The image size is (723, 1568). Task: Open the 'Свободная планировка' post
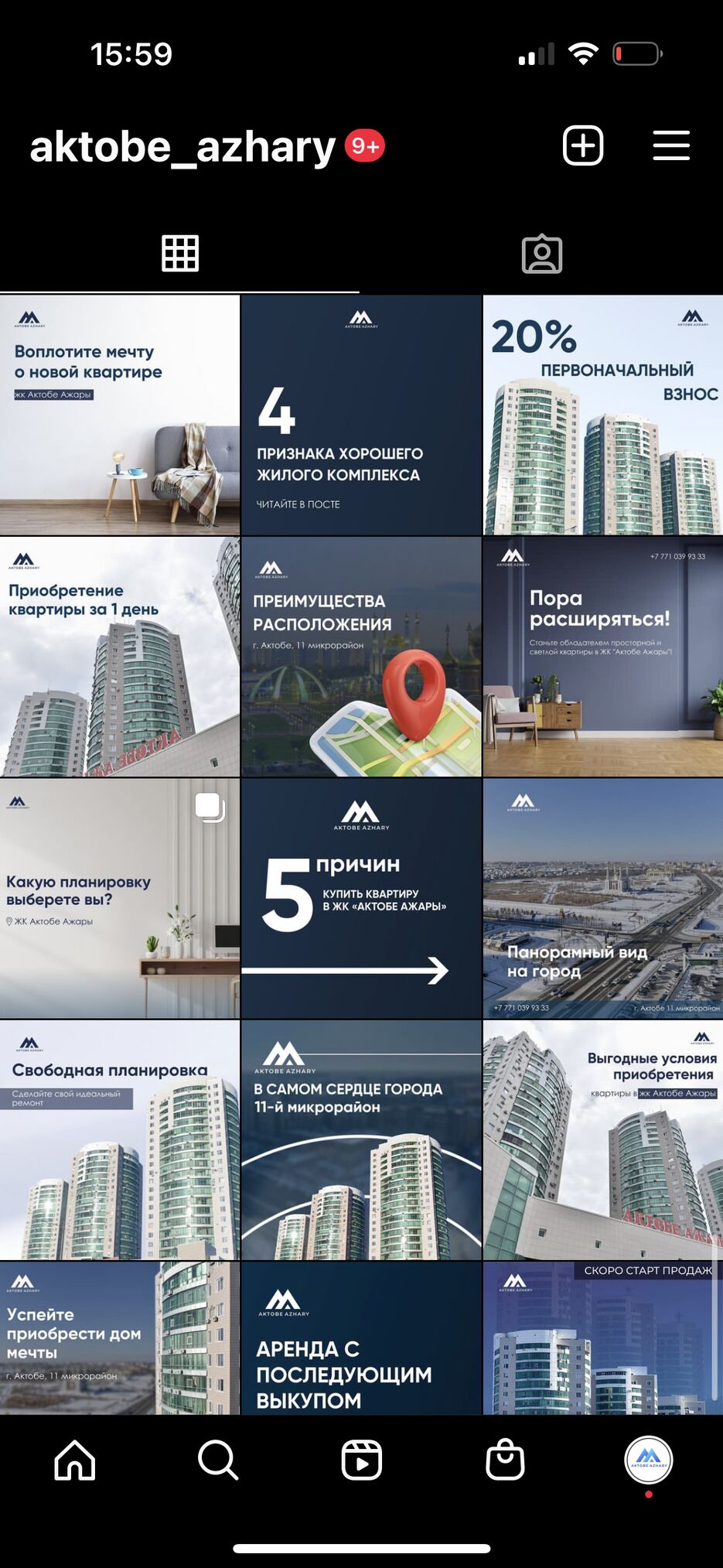point(120,1139)
